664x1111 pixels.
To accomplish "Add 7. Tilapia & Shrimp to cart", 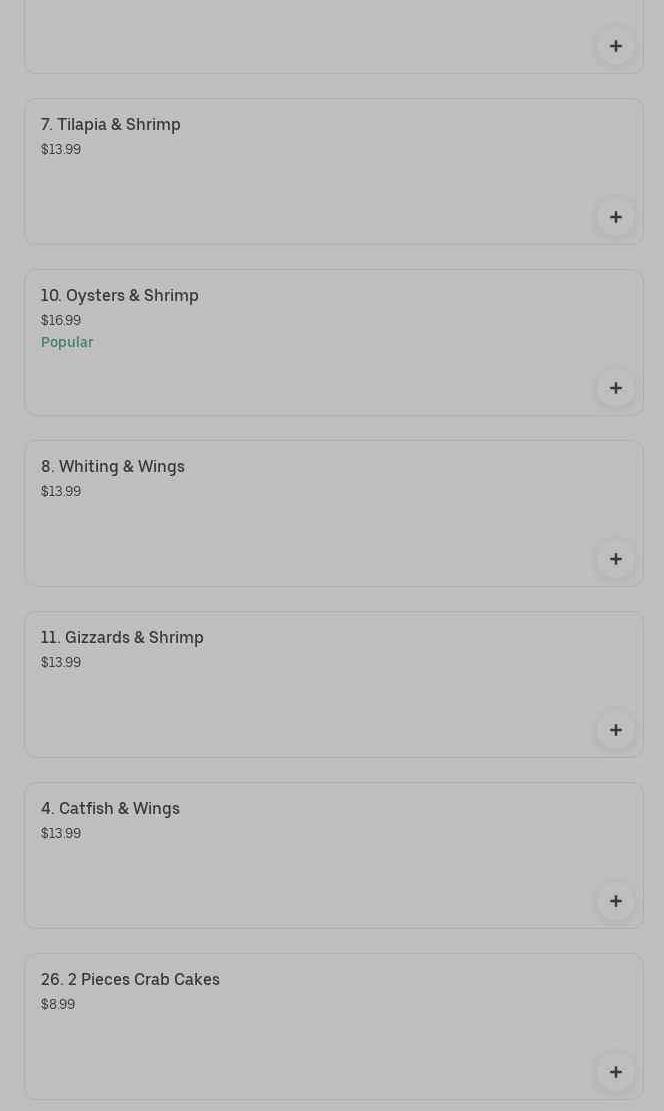I will pos(615,217).
